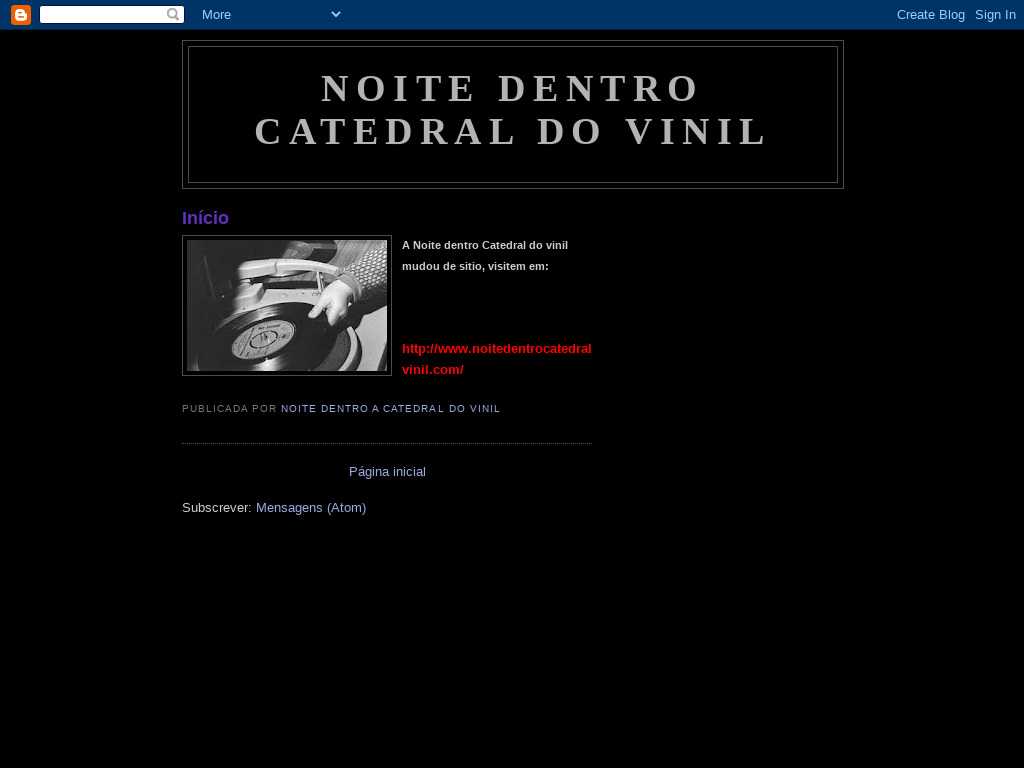
Task: Go to Página inicial
Action: click(387, 472)
